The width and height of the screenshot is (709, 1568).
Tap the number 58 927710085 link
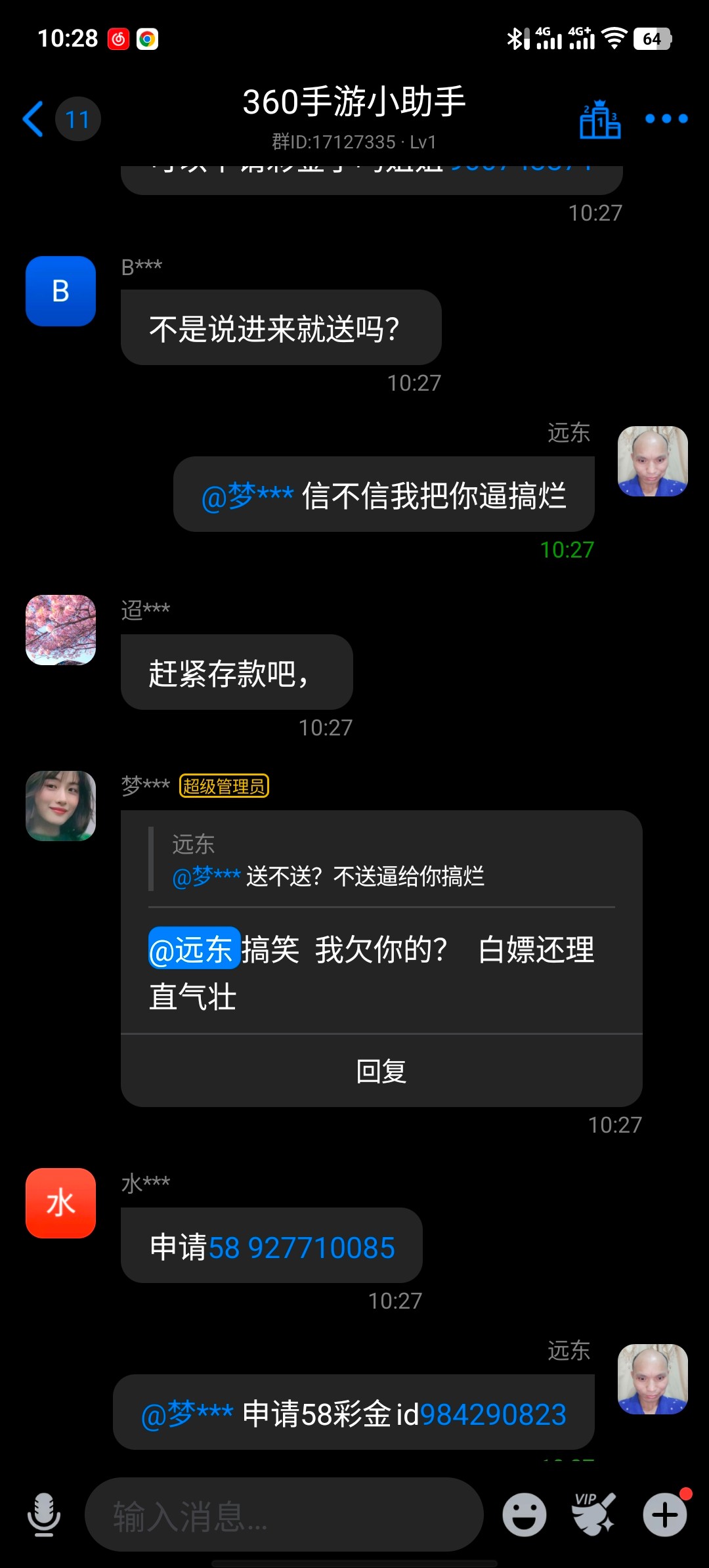click(301, 1248)
